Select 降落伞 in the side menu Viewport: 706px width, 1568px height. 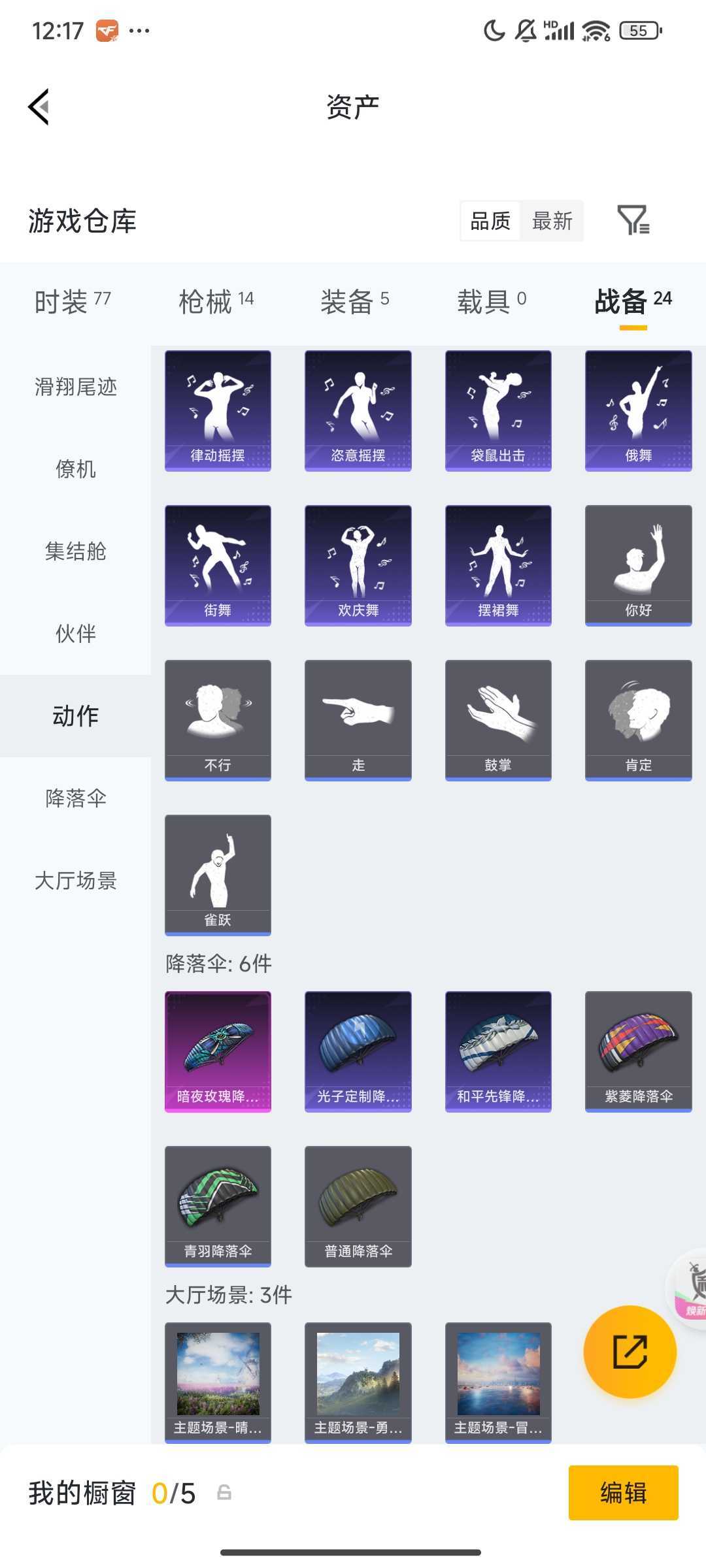coord(76,798)
